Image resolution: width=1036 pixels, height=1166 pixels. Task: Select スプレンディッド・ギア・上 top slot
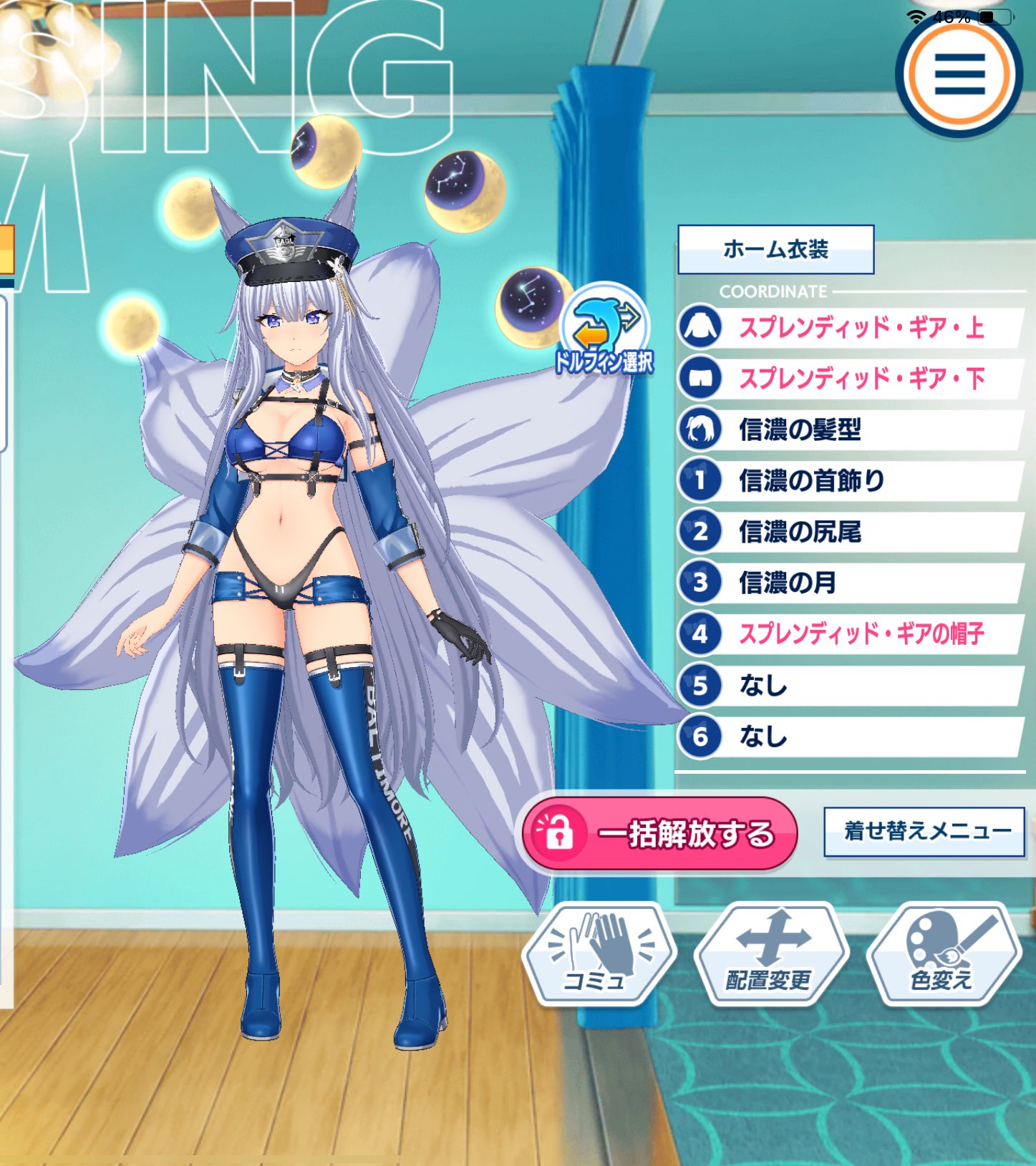852,328
